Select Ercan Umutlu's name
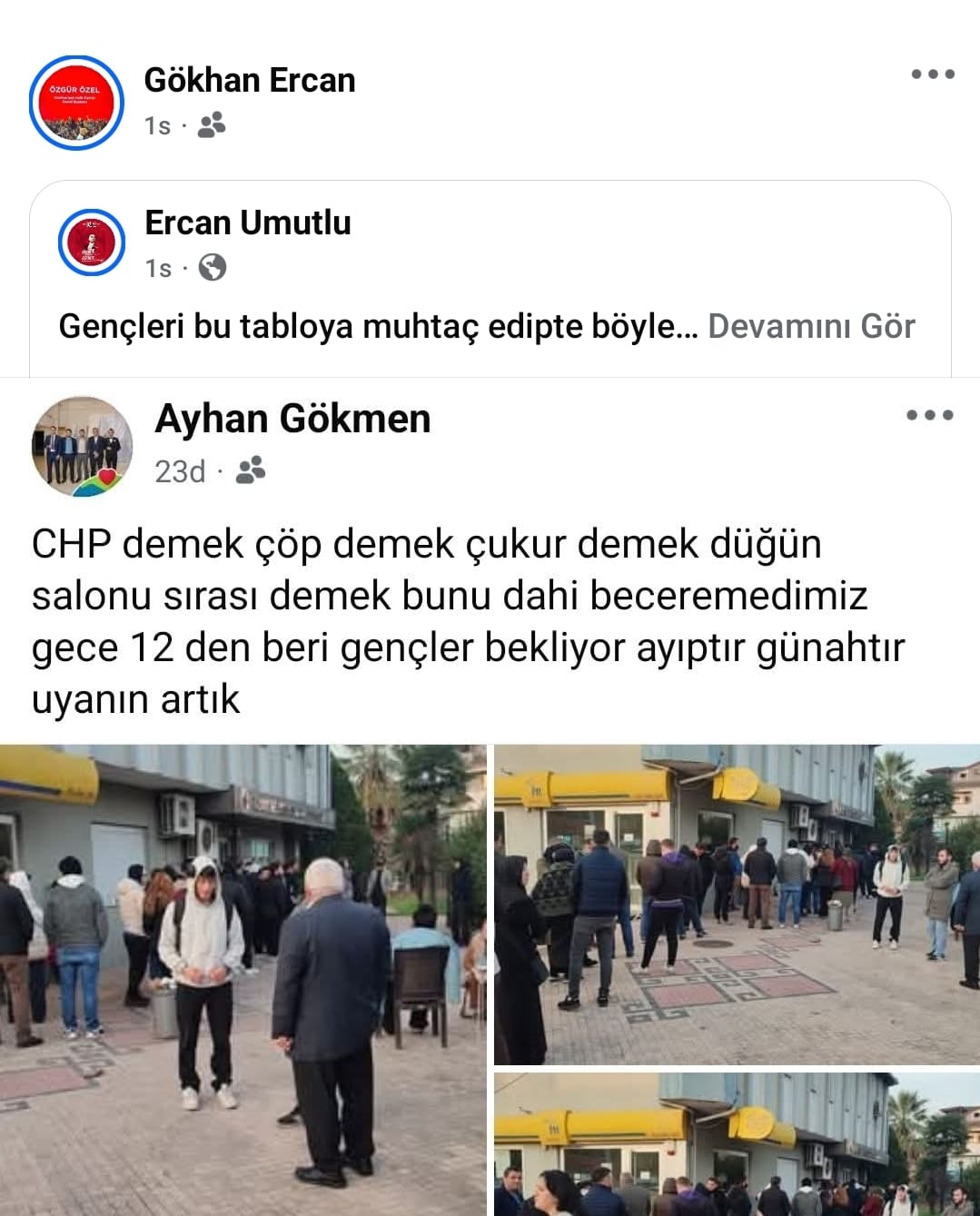 [x=248, y=222]
